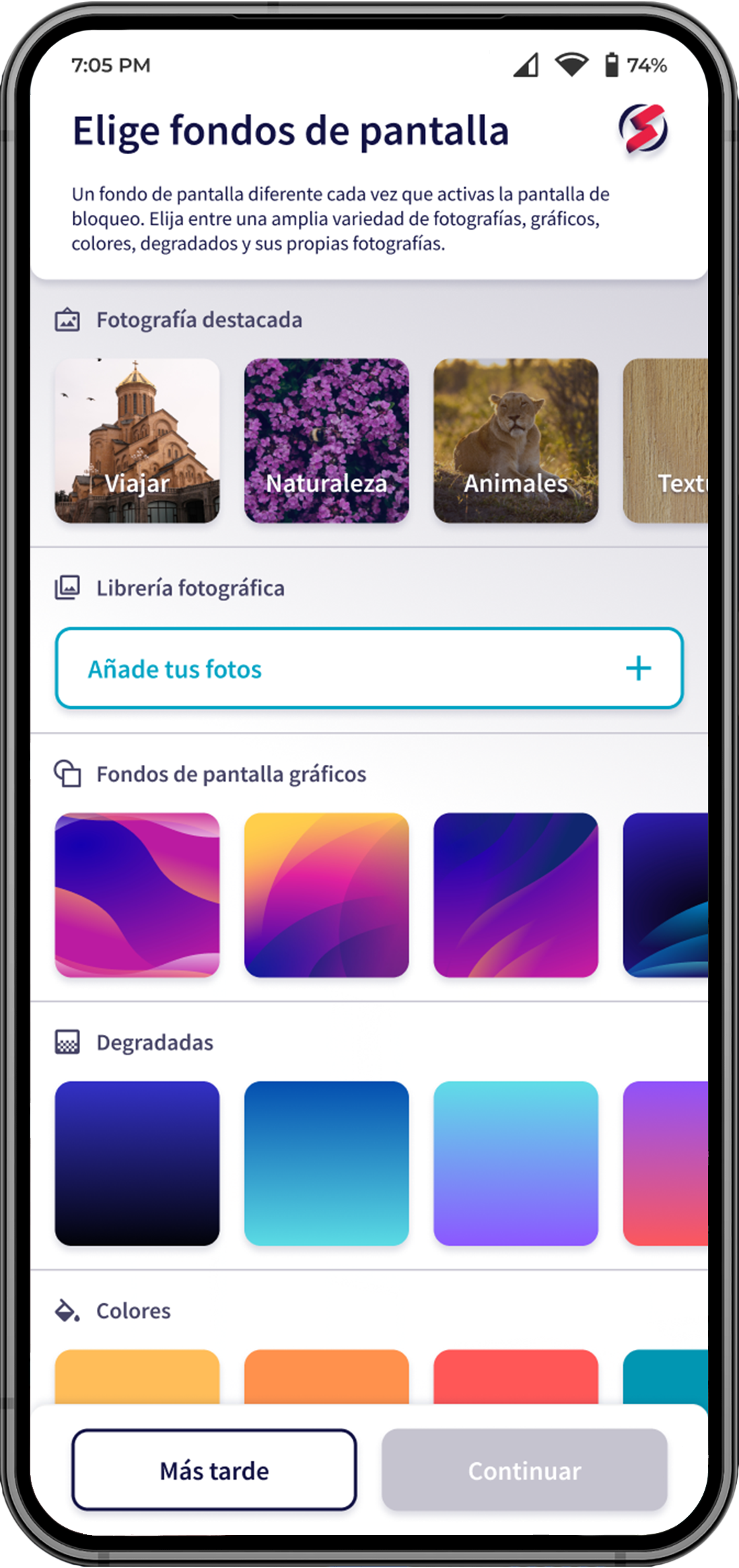This screenshot has height=1568, width=739.
Task: Select the yellow color swatch
Action: 137,1377
